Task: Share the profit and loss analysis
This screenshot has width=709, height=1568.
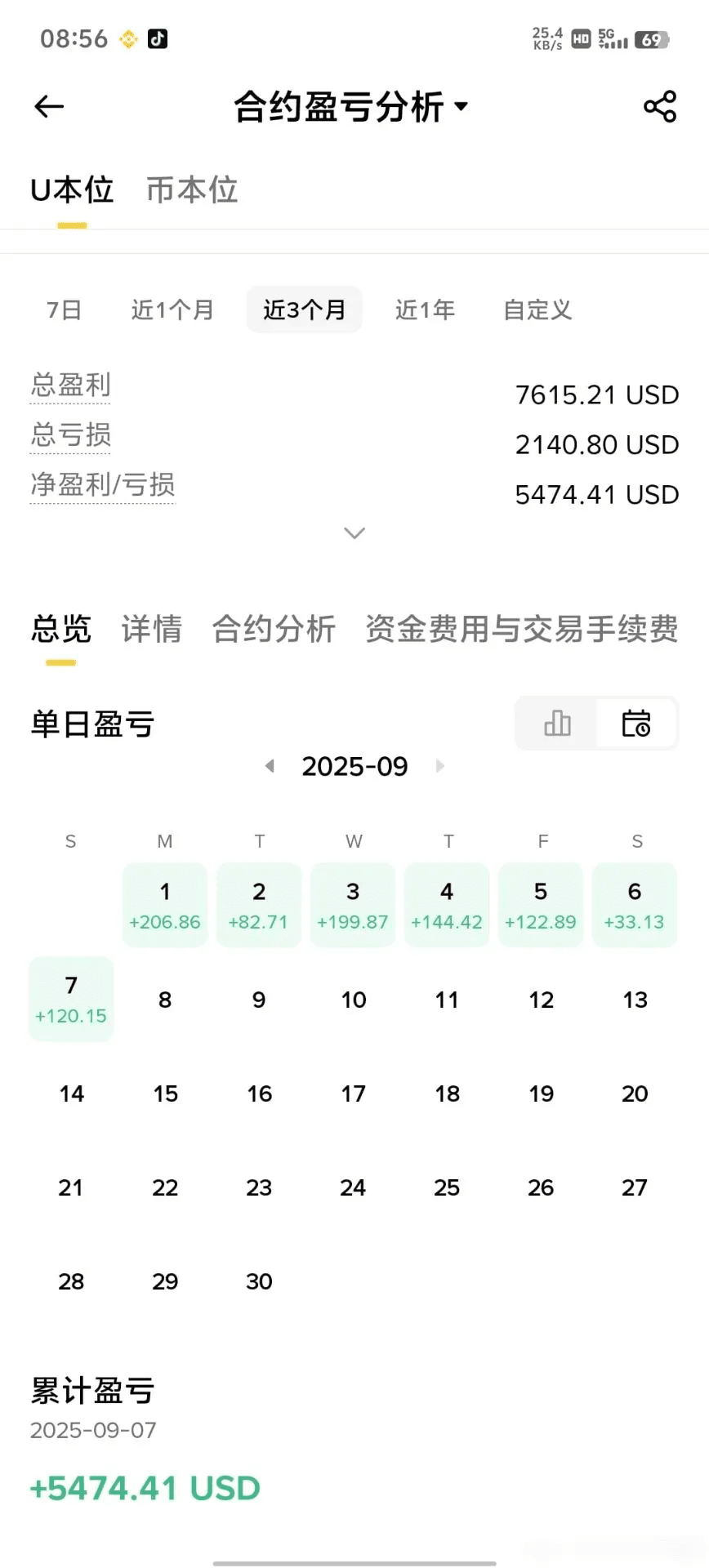Action: 660,106
